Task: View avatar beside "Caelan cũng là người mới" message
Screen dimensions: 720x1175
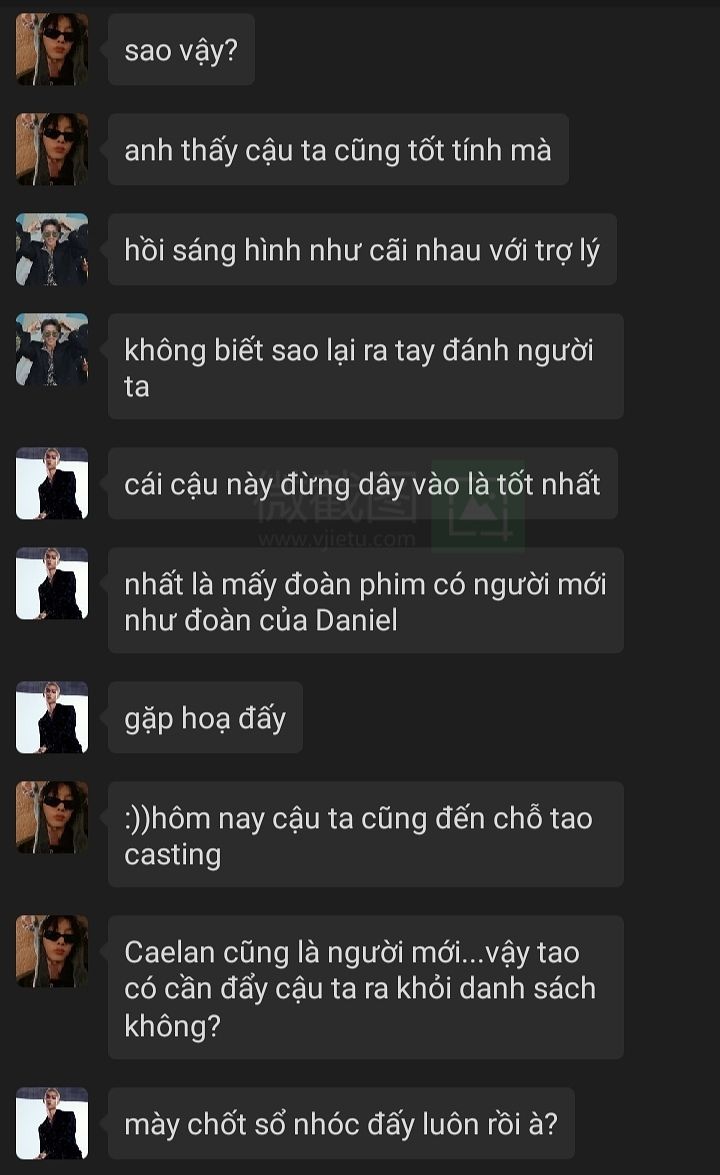Action: tap(52, 951)
